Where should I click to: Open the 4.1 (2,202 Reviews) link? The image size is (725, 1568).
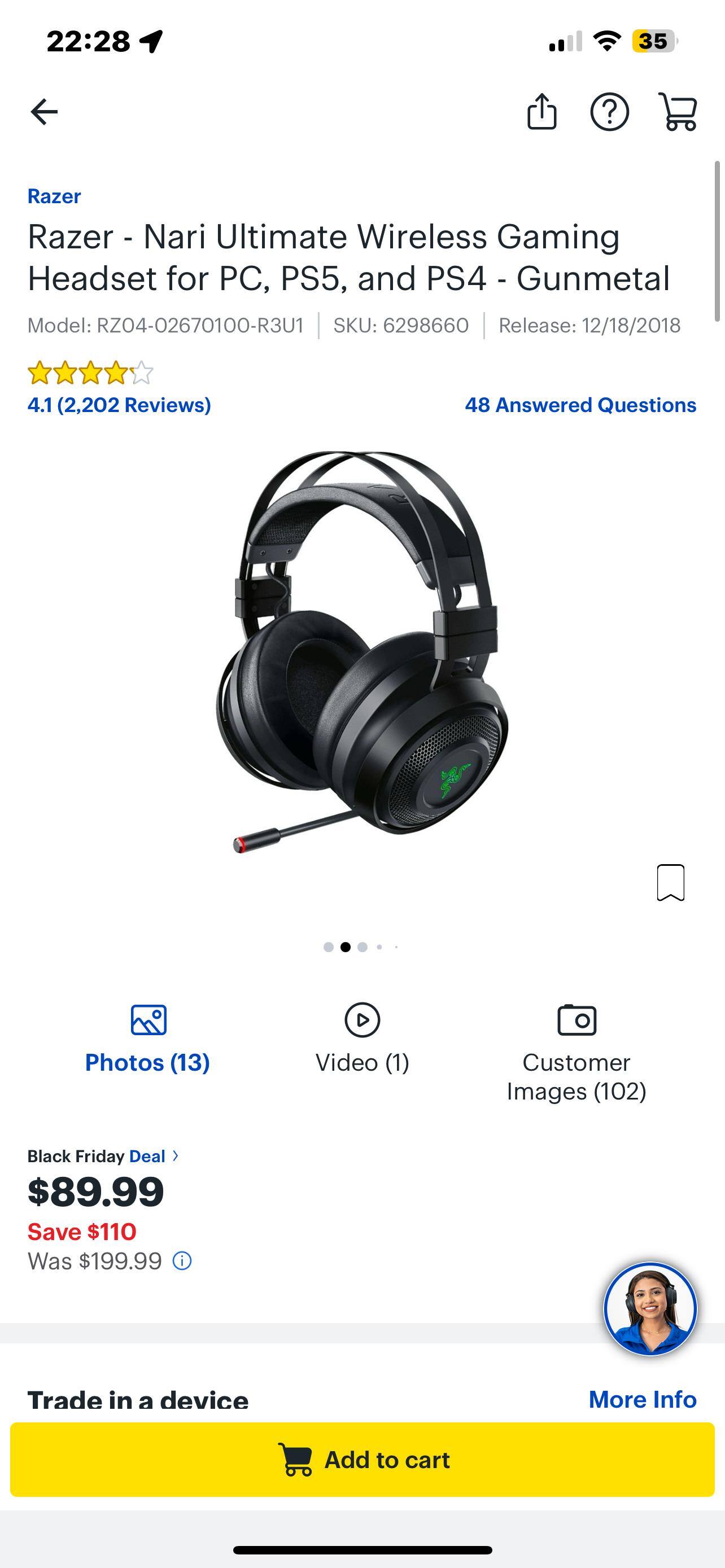click(x=119, y=405)
